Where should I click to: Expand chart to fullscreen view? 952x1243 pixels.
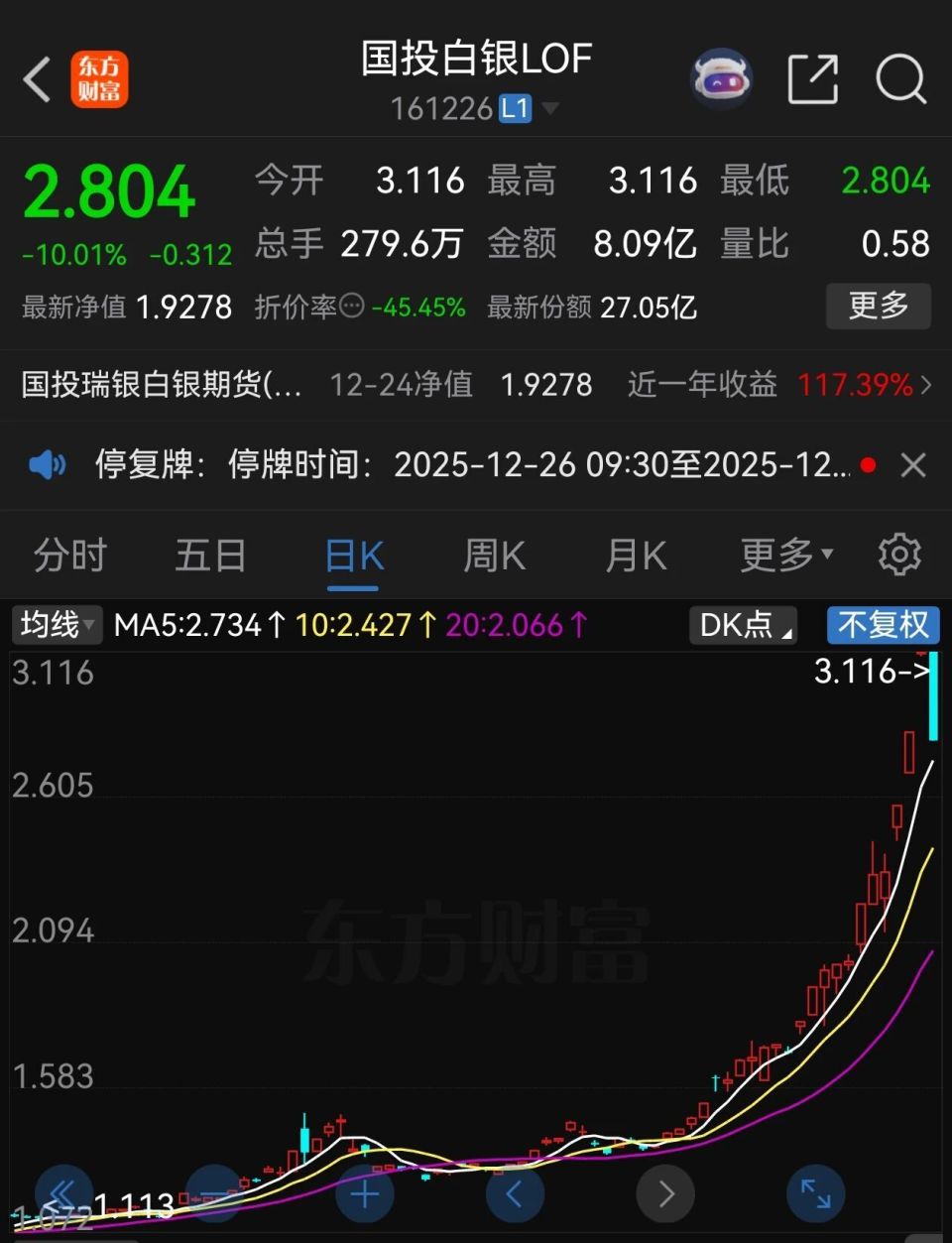click(815, 1194)
